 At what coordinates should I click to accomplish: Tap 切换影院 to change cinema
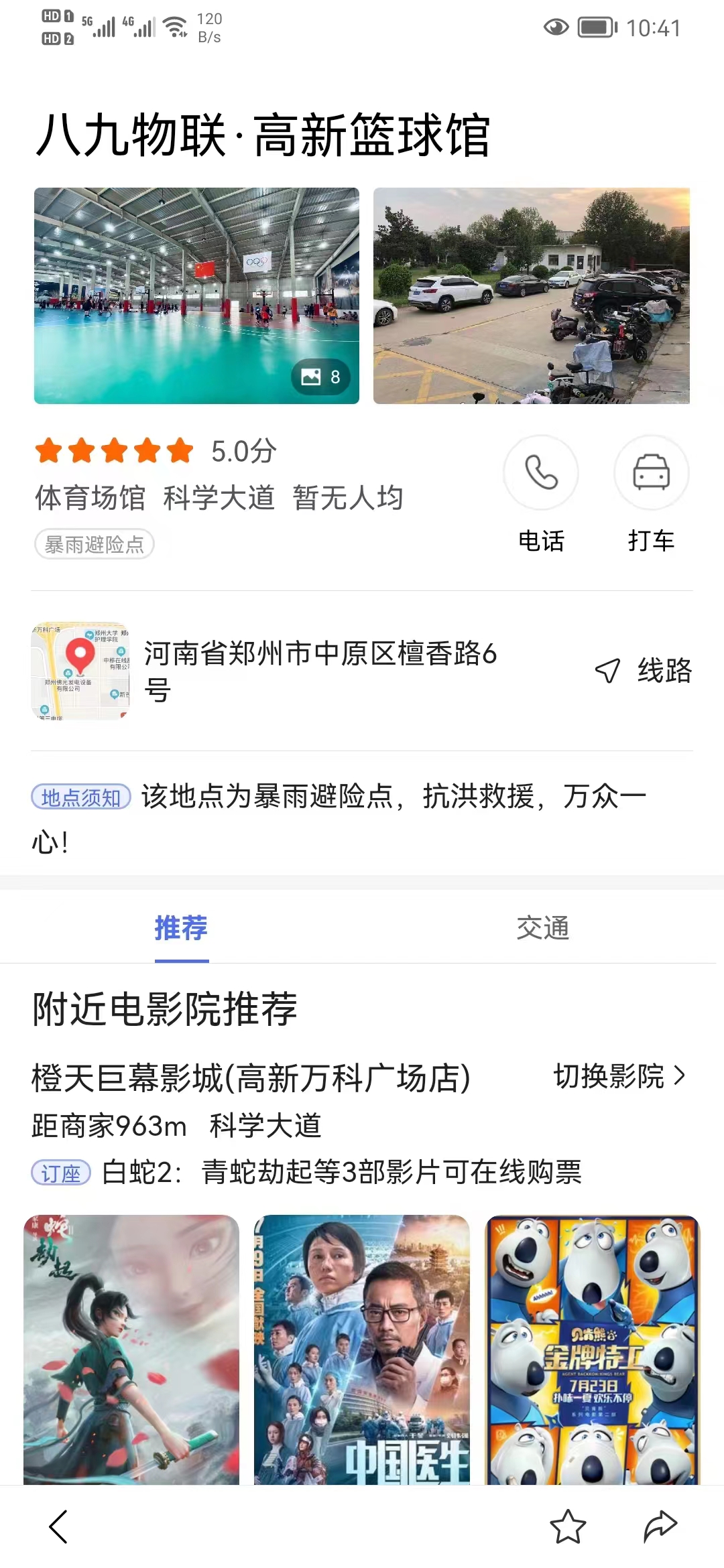tap(619, 1077)
